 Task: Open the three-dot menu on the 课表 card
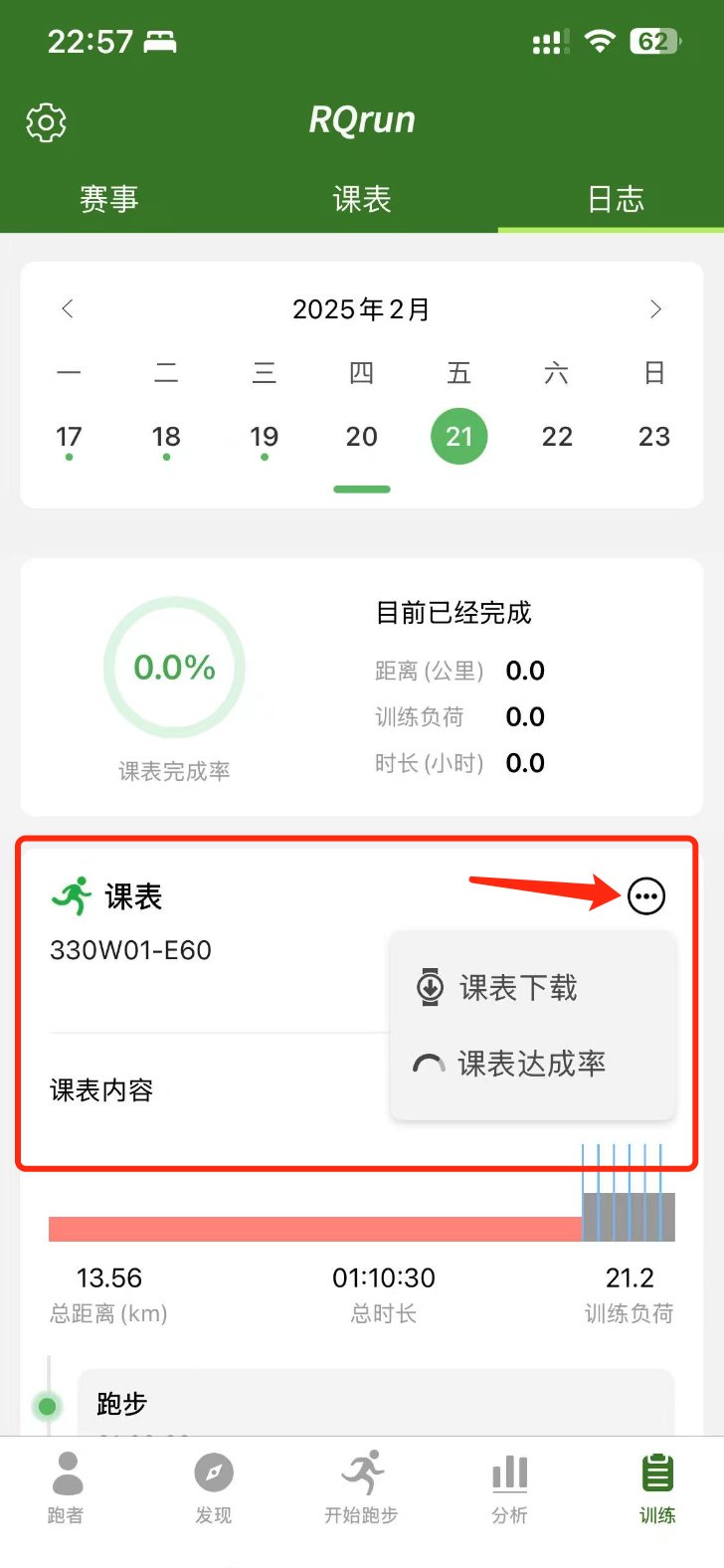click(647, 895)
